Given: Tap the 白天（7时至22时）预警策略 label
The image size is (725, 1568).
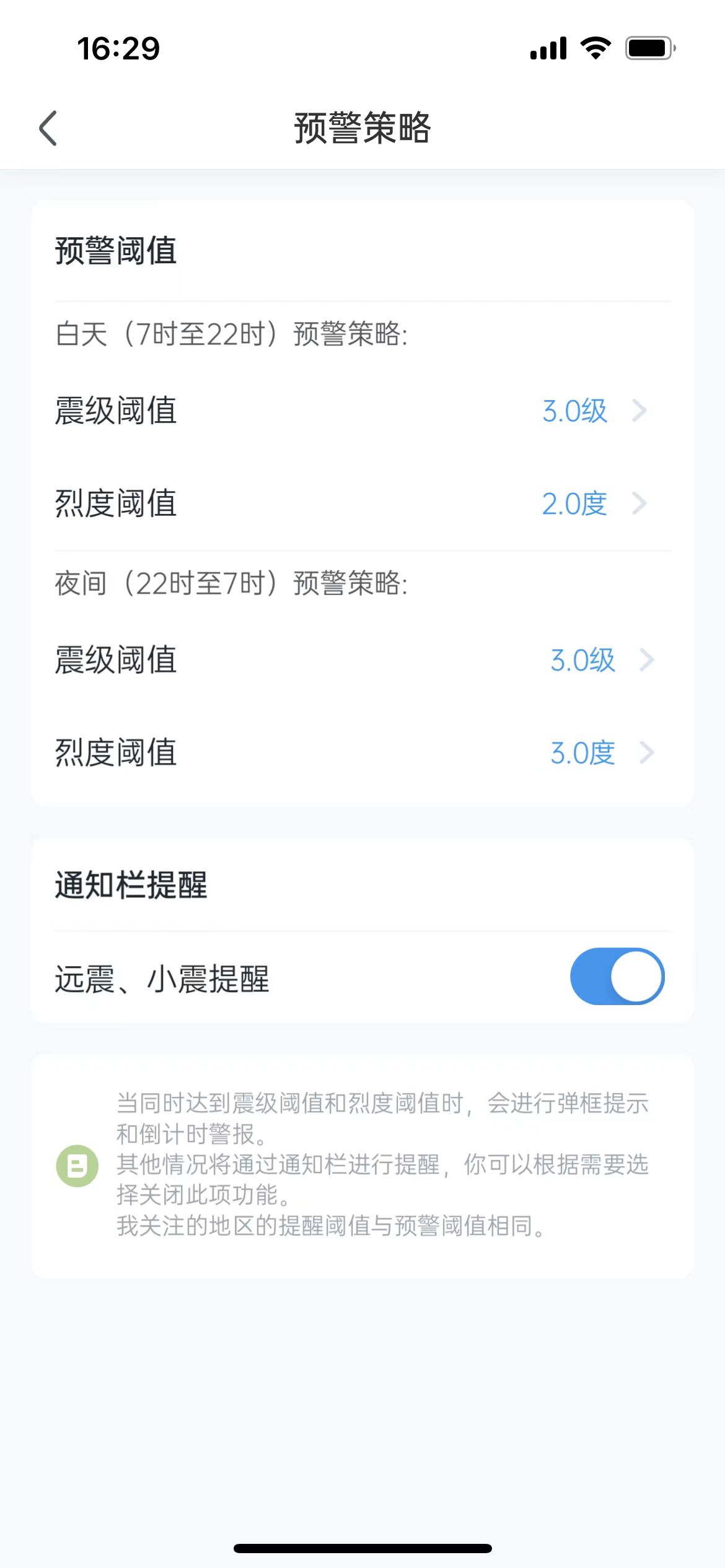Looking at the screenshot, I should pos(231,334).
